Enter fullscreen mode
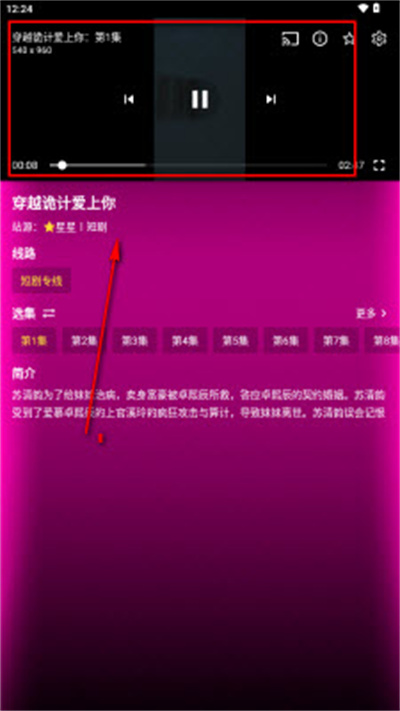Screen dimensions: 400x711 (379, 165)
